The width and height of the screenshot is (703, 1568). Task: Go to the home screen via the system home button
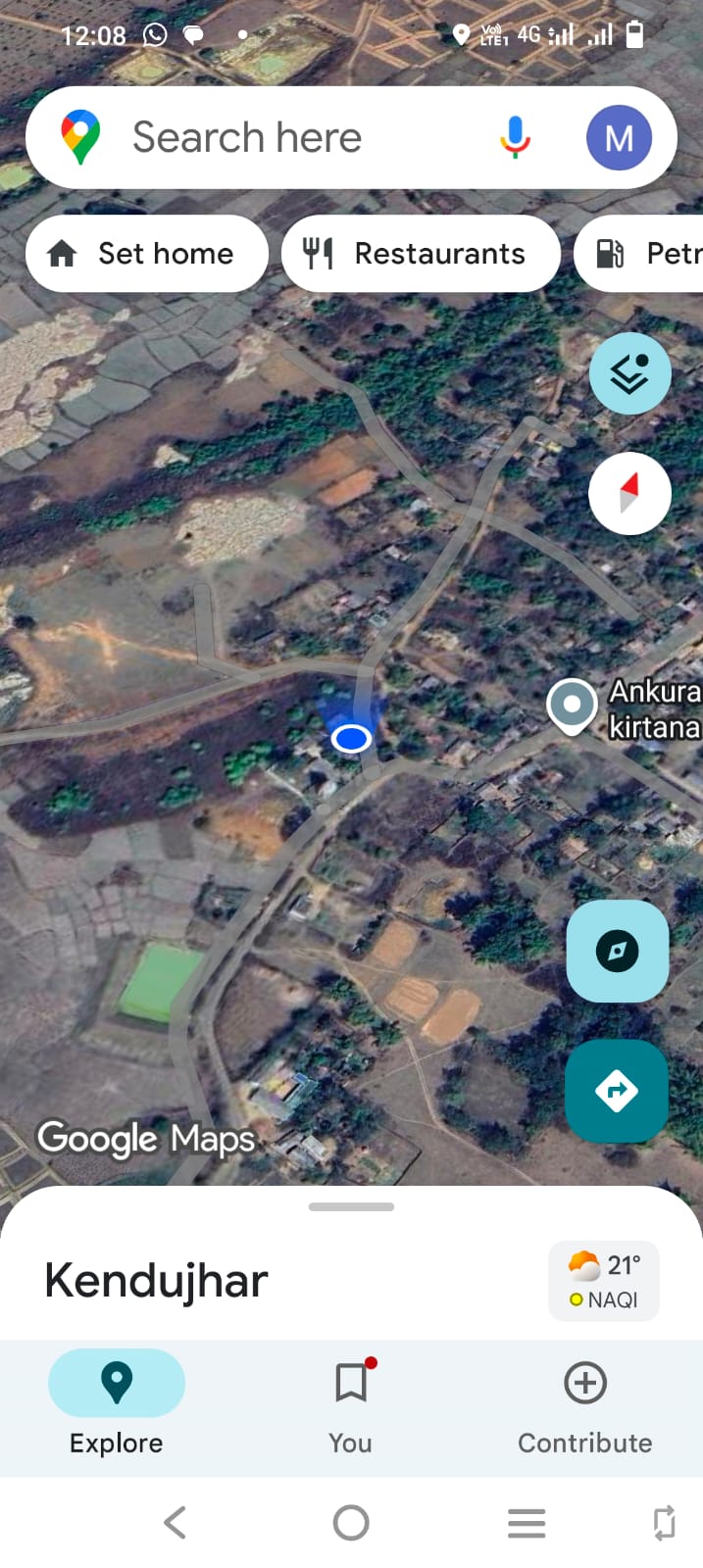[351, 1523]
